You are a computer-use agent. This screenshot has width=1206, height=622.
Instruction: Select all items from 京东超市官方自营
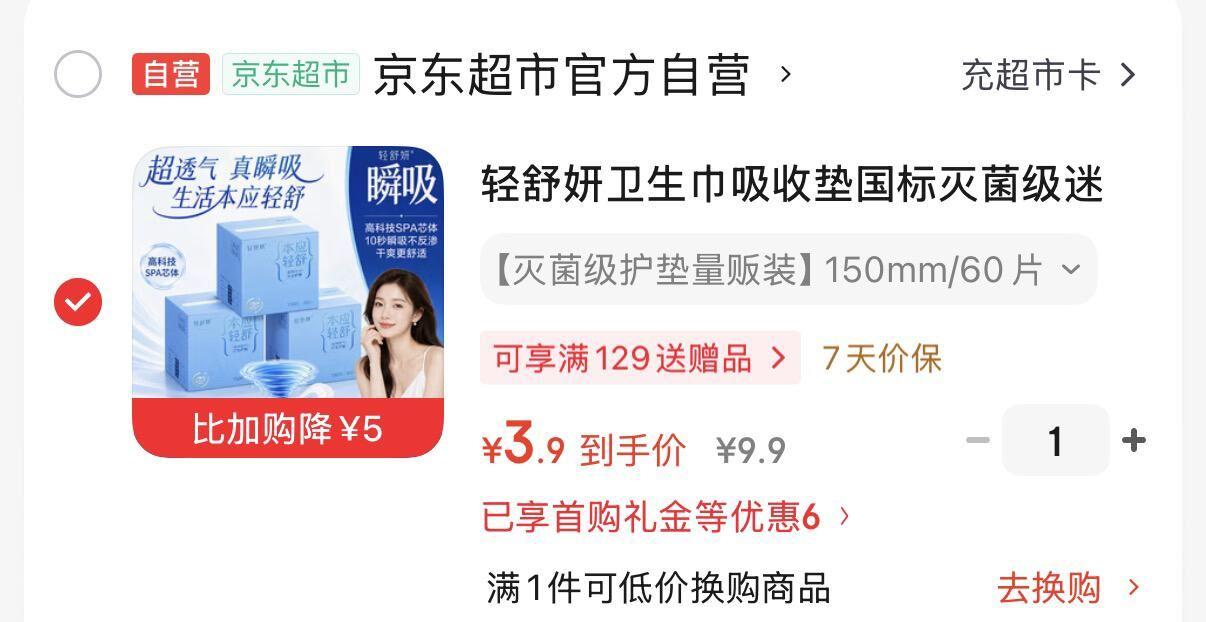coord(78,75)
